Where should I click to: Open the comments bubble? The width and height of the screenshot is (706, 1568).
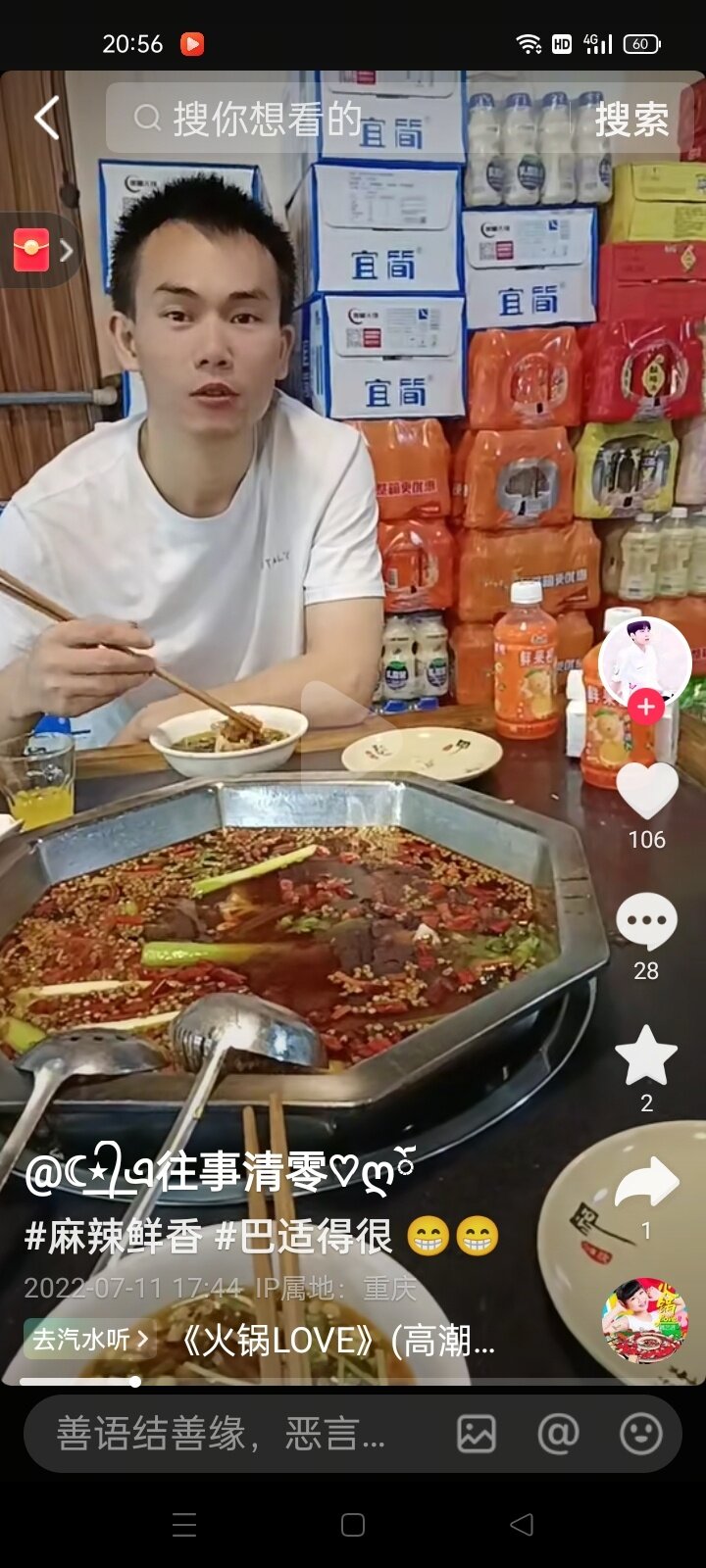pyautogui.click(x=646, y=921)
